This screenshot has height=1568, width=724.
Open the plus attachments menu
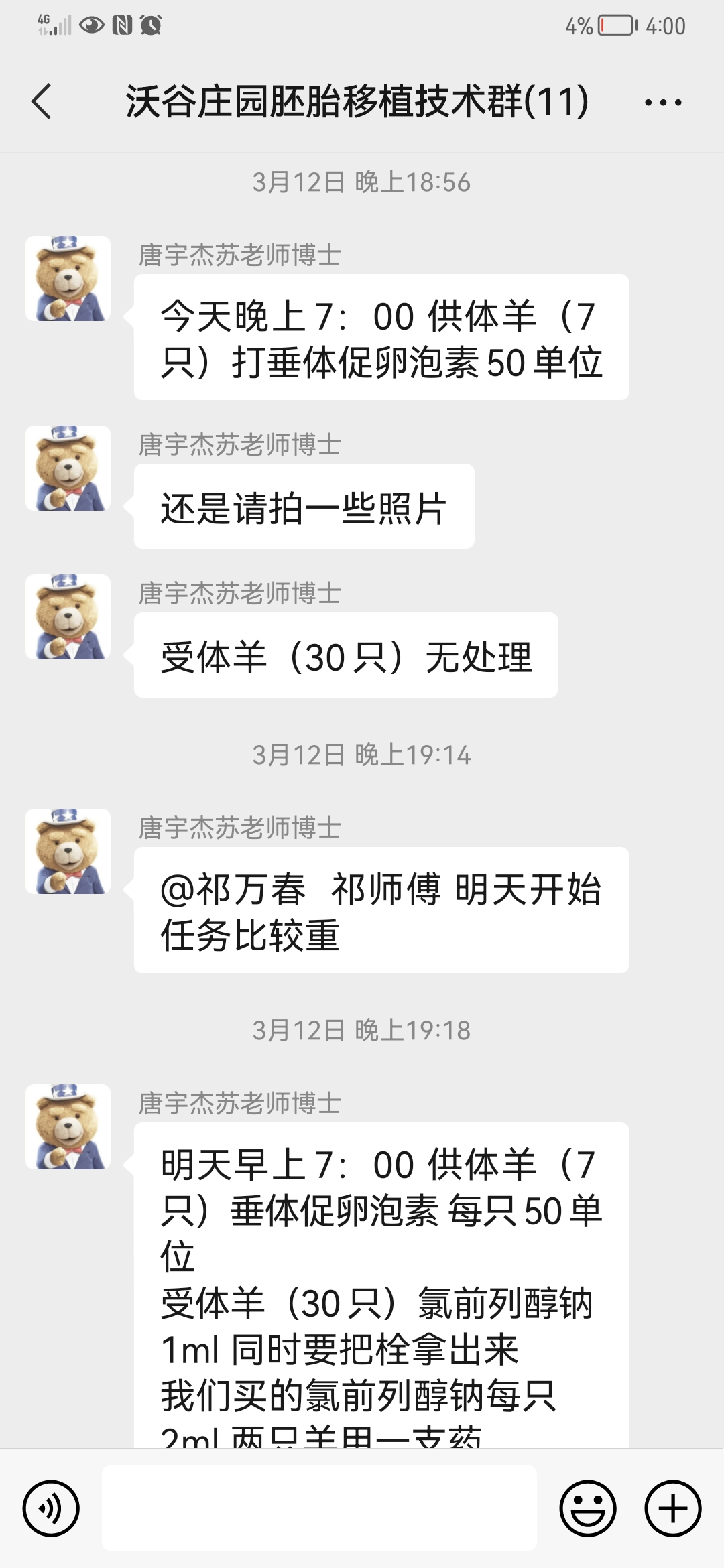[673, 1508]
